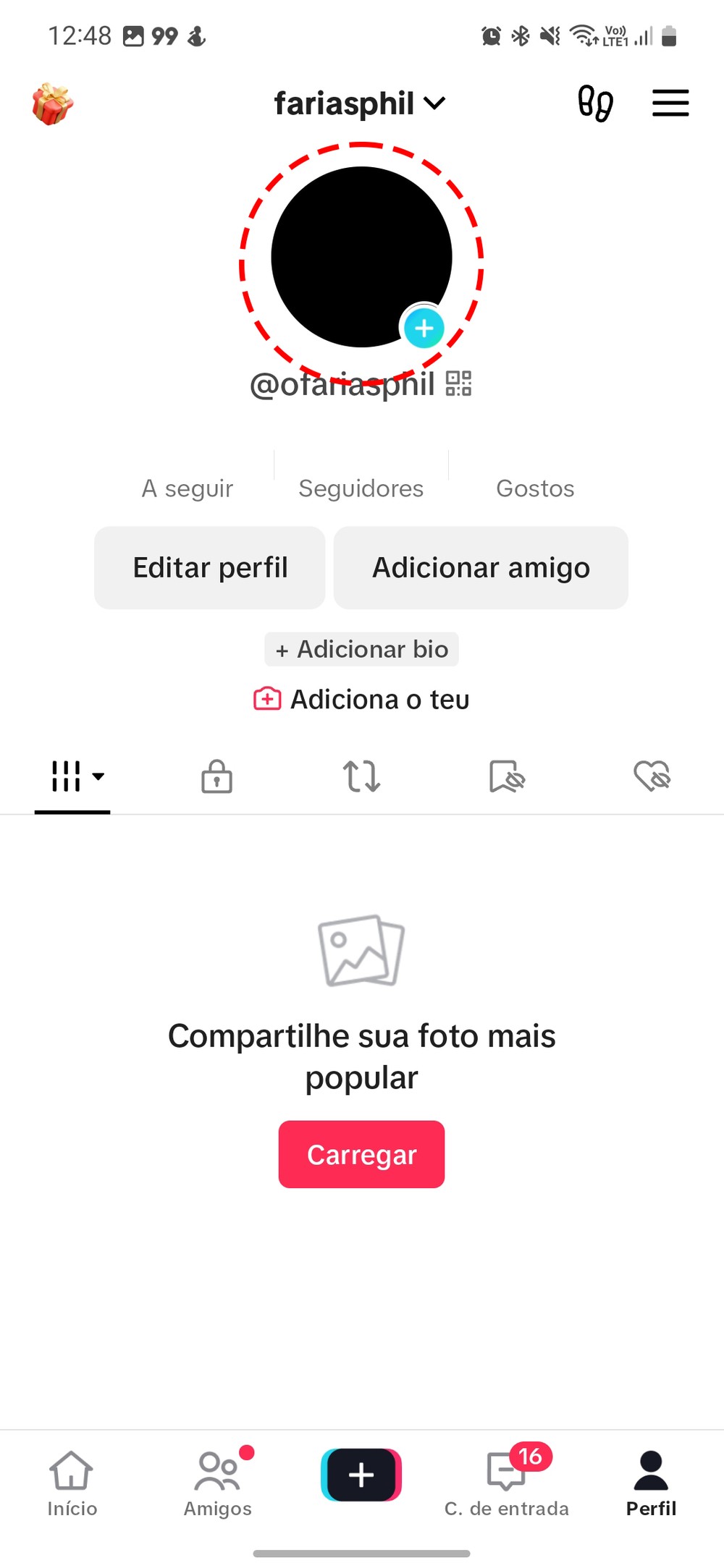
Task: Open the footprints profile views icon
Action: pyautogui.click(x=595, y=103)
